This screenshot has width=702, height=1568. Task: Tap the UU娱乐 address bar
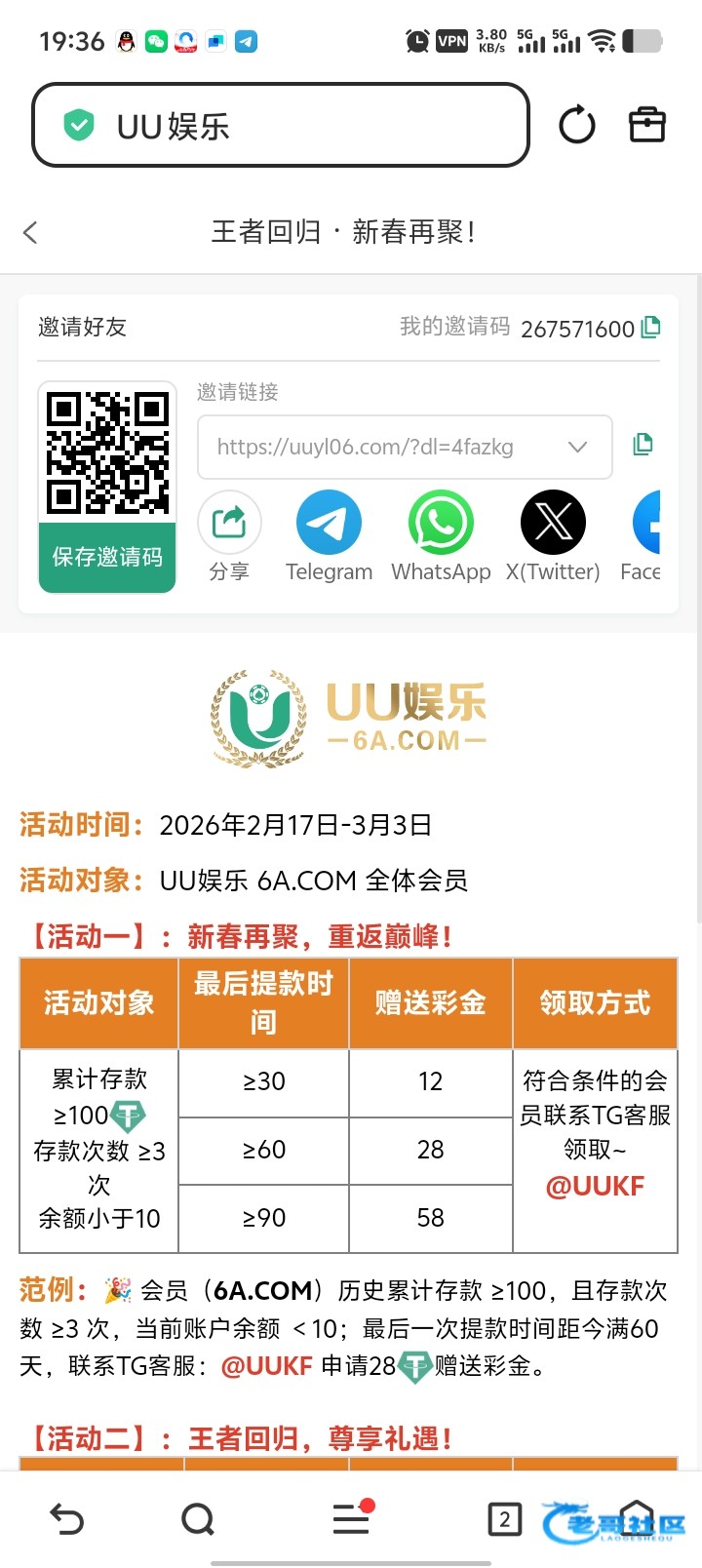(x=281, y=125)
